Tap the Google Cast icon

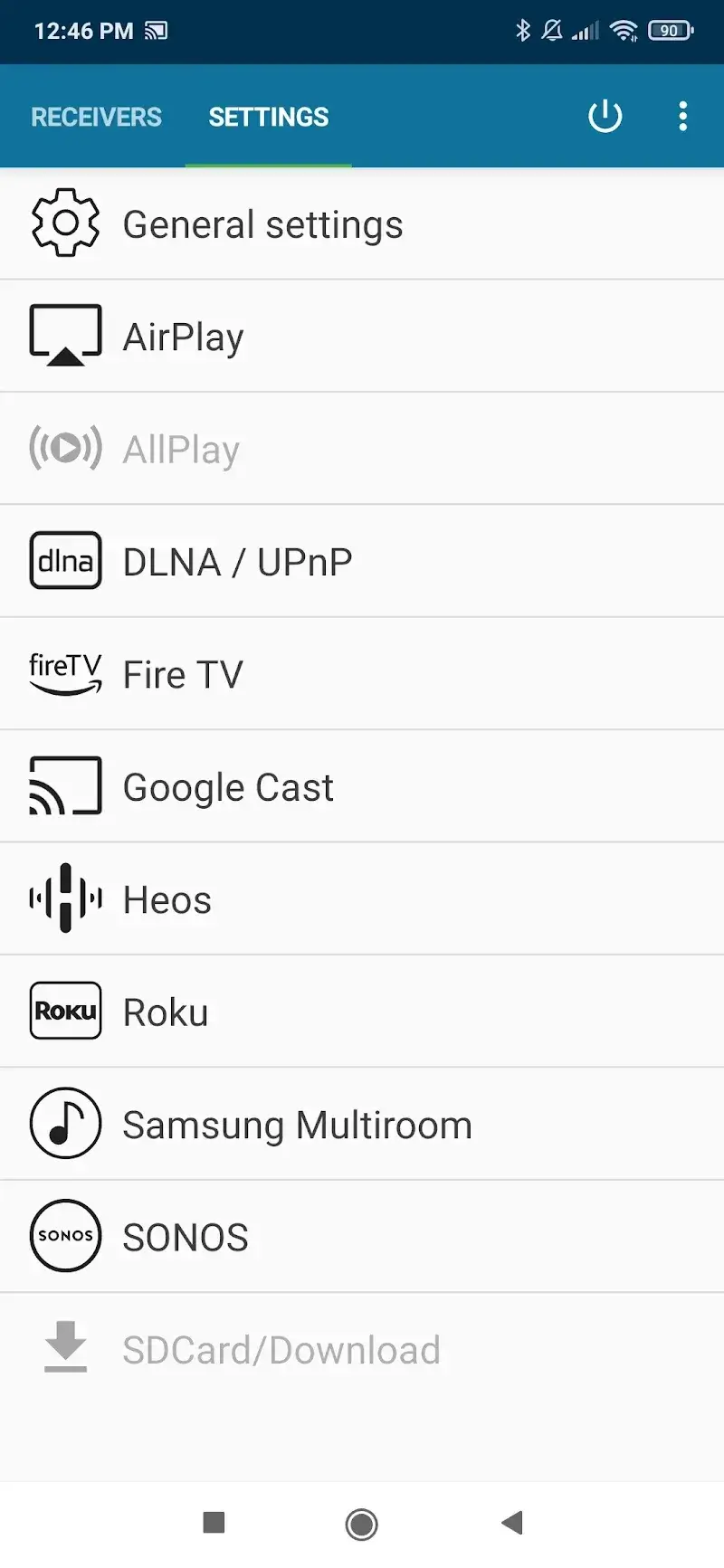point(64,785)
